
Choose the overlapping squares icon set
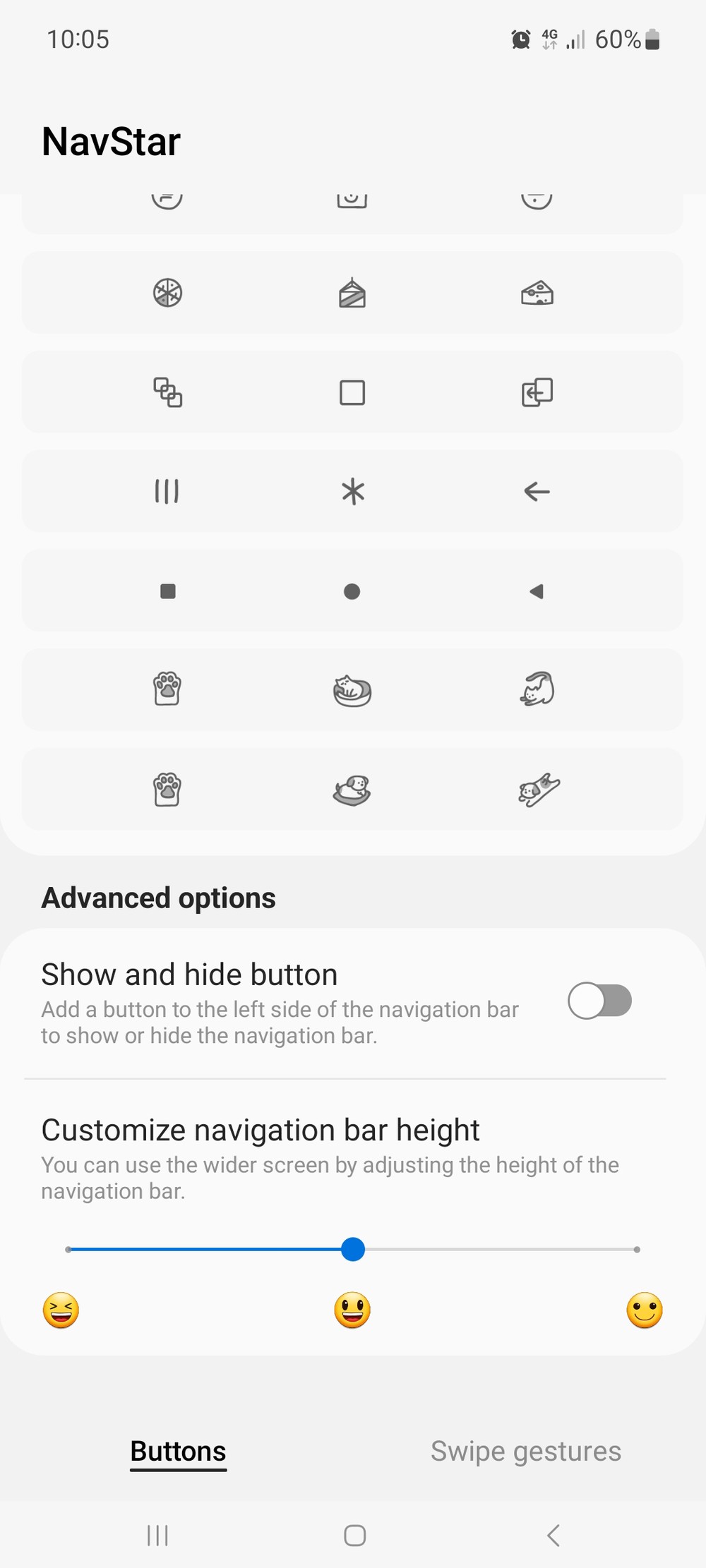click(x=352, y=392)
